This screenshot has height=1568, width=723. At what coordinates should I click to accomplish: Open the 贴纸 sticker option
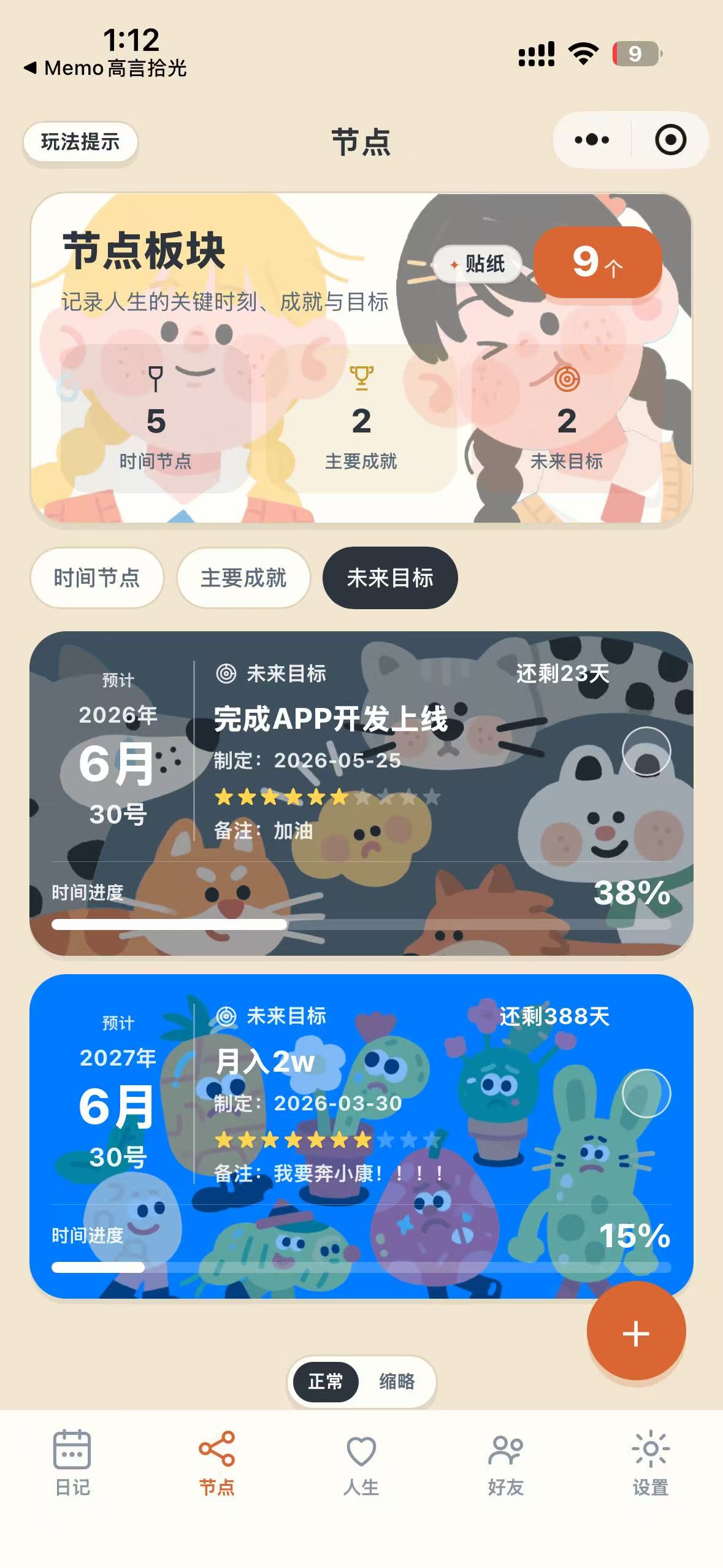point(478,264)
